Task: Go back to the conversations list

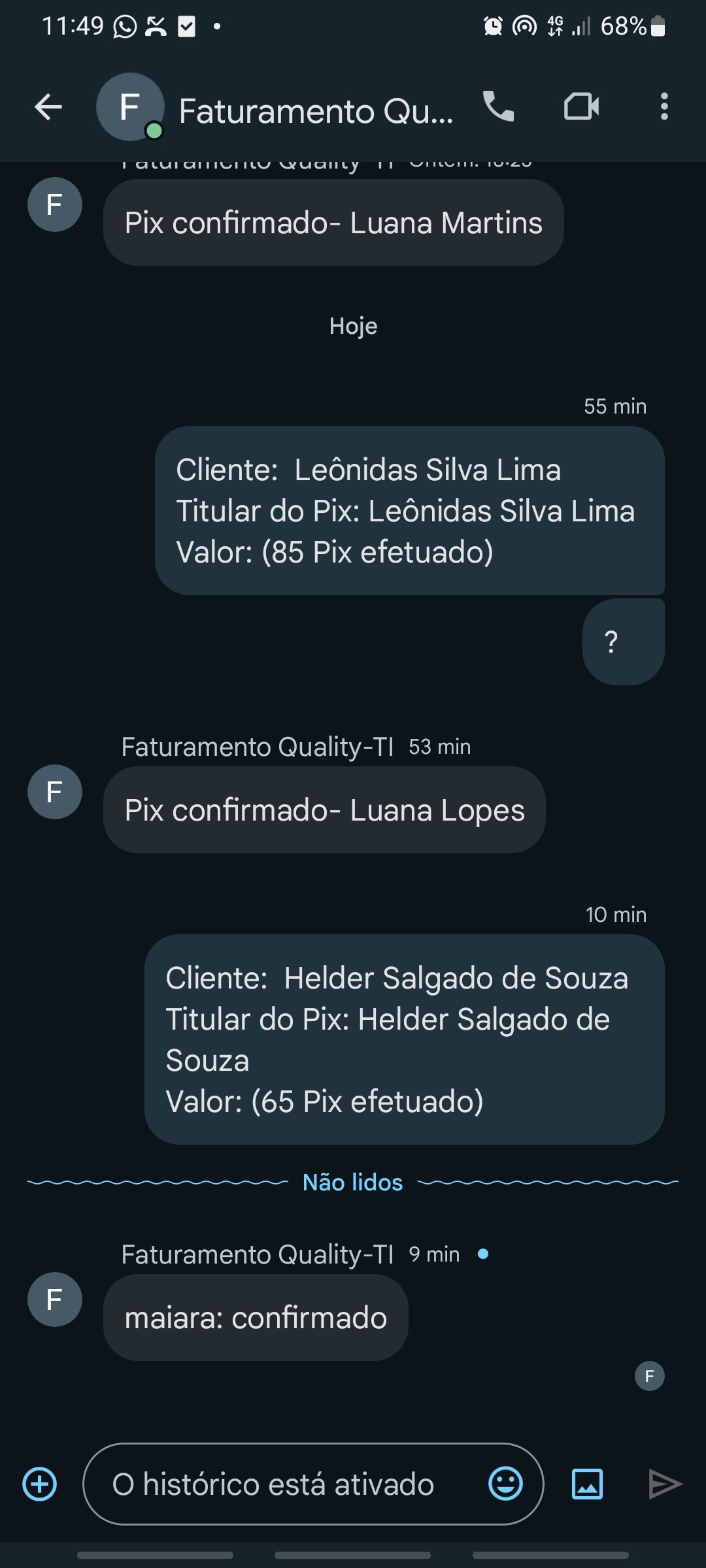Action: (48, 107)
